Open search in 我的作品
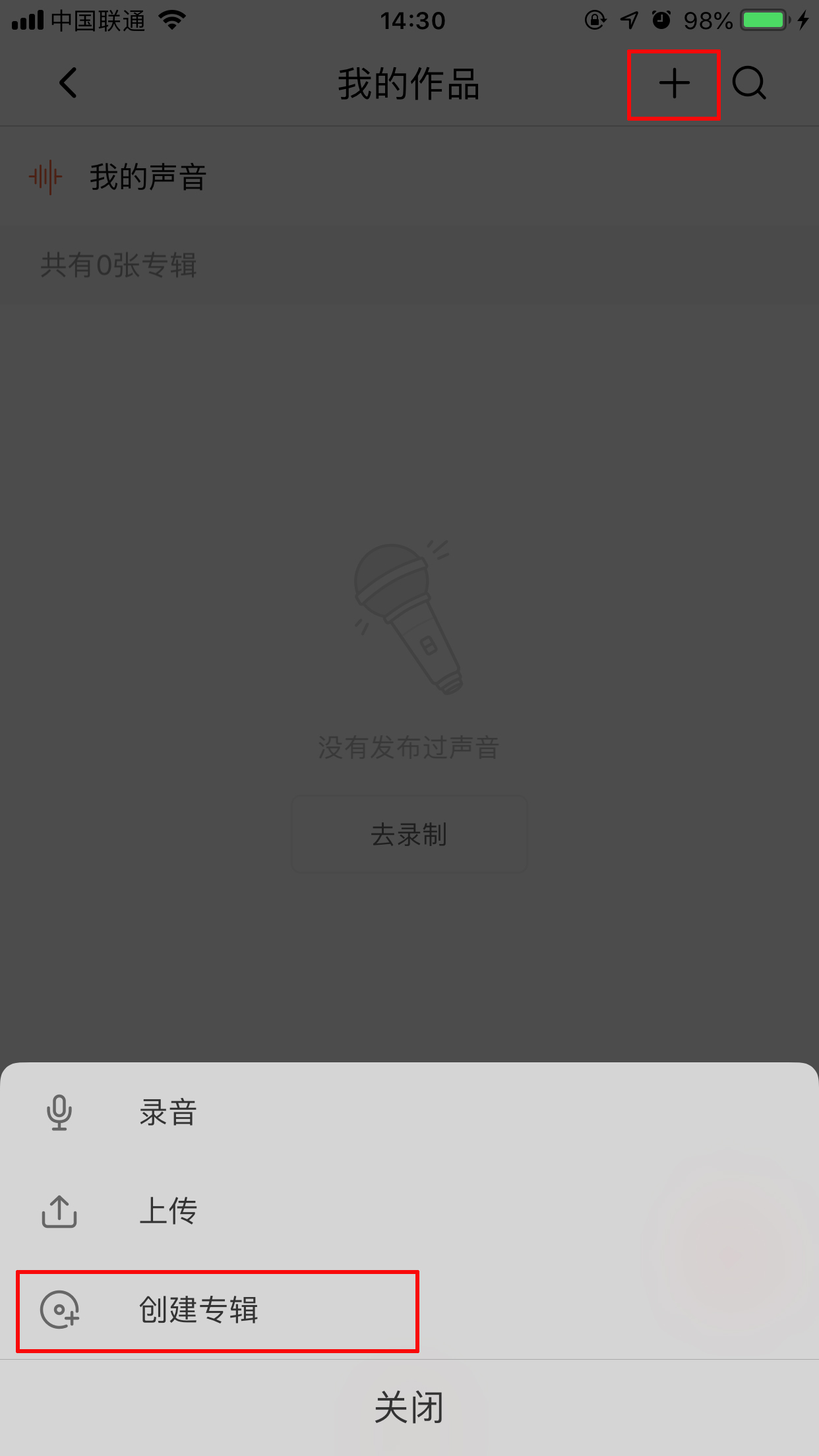This screenshot has height=1456, width=819. click(x=749, y=84)
